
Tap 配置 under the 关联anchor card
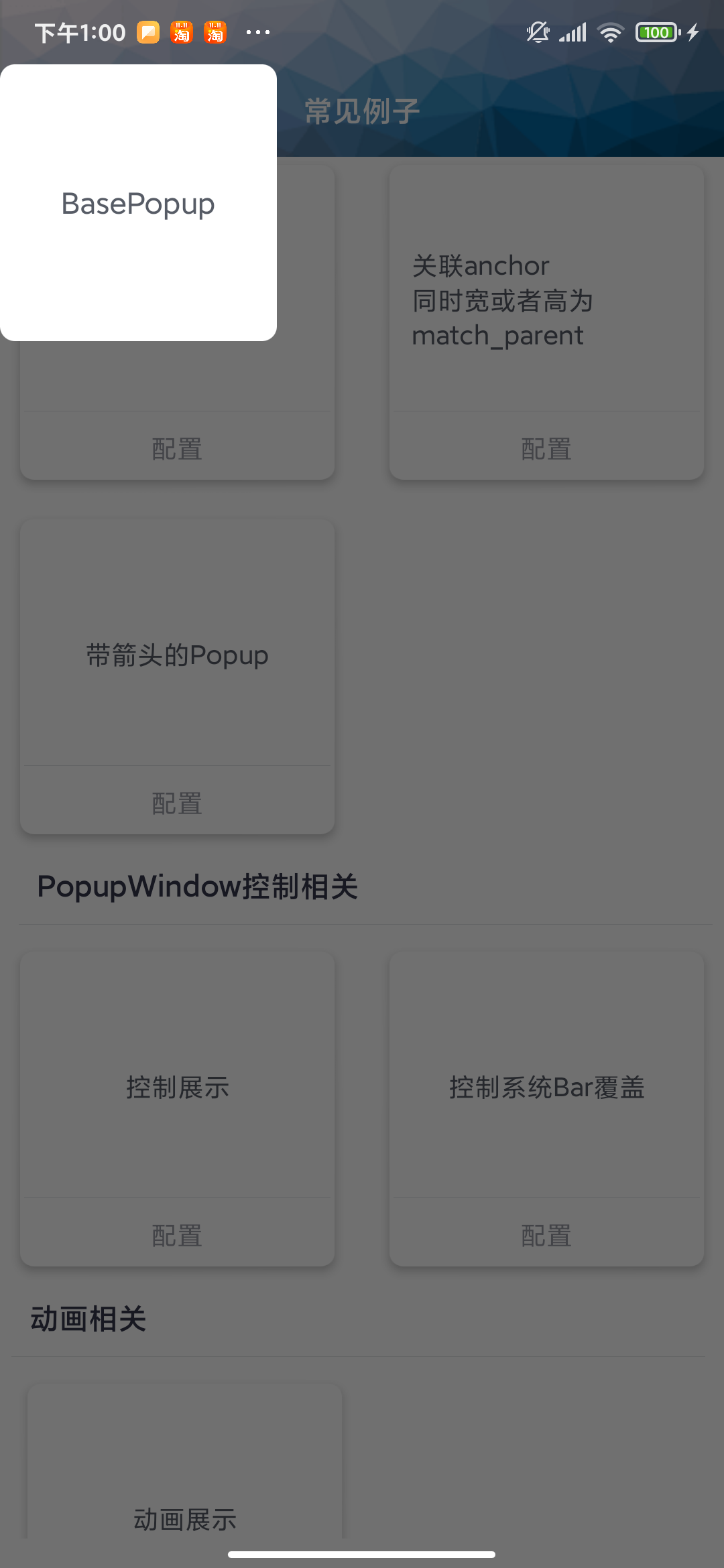point(546,448)
